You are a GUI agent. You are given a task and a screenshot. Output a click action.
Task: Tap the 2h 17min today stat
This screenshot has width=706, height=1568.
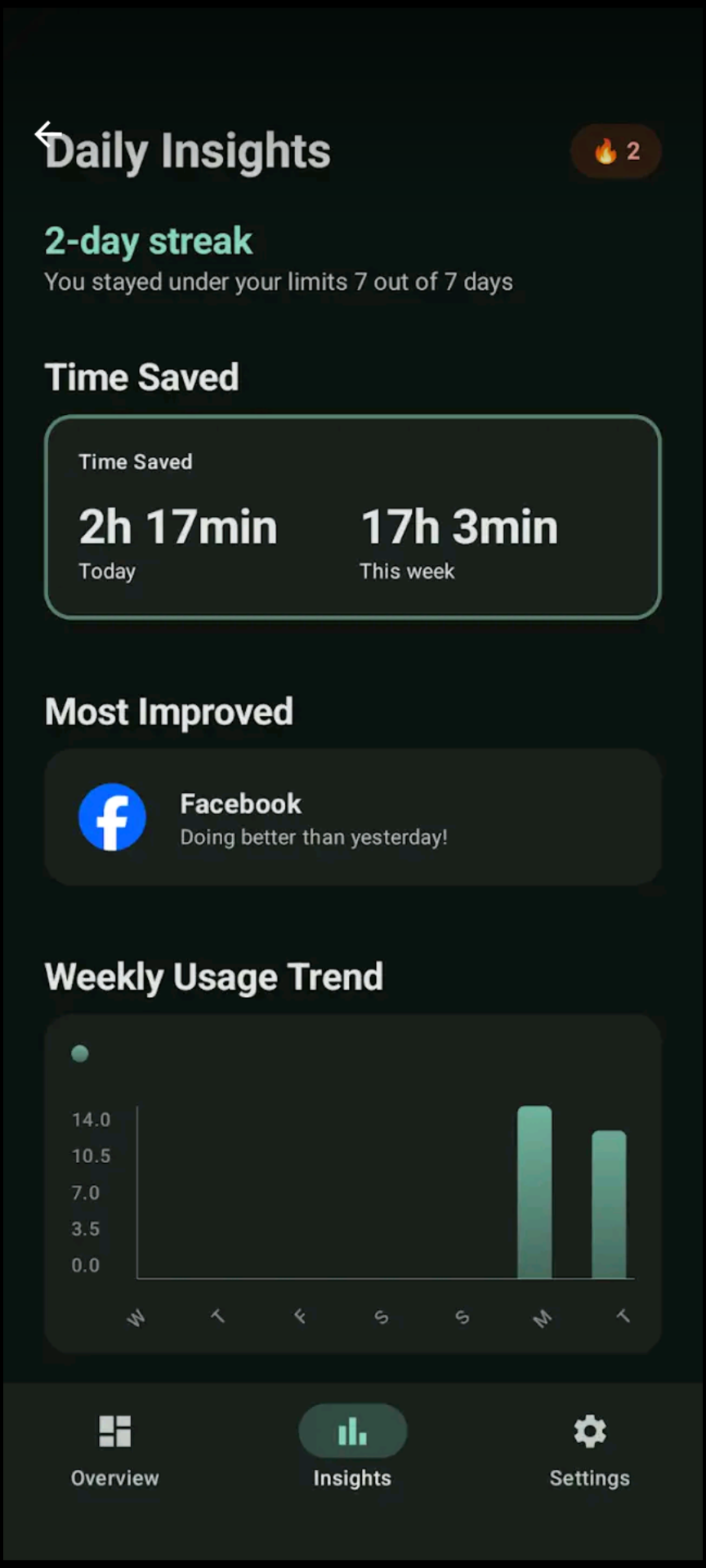pos(177,527)
